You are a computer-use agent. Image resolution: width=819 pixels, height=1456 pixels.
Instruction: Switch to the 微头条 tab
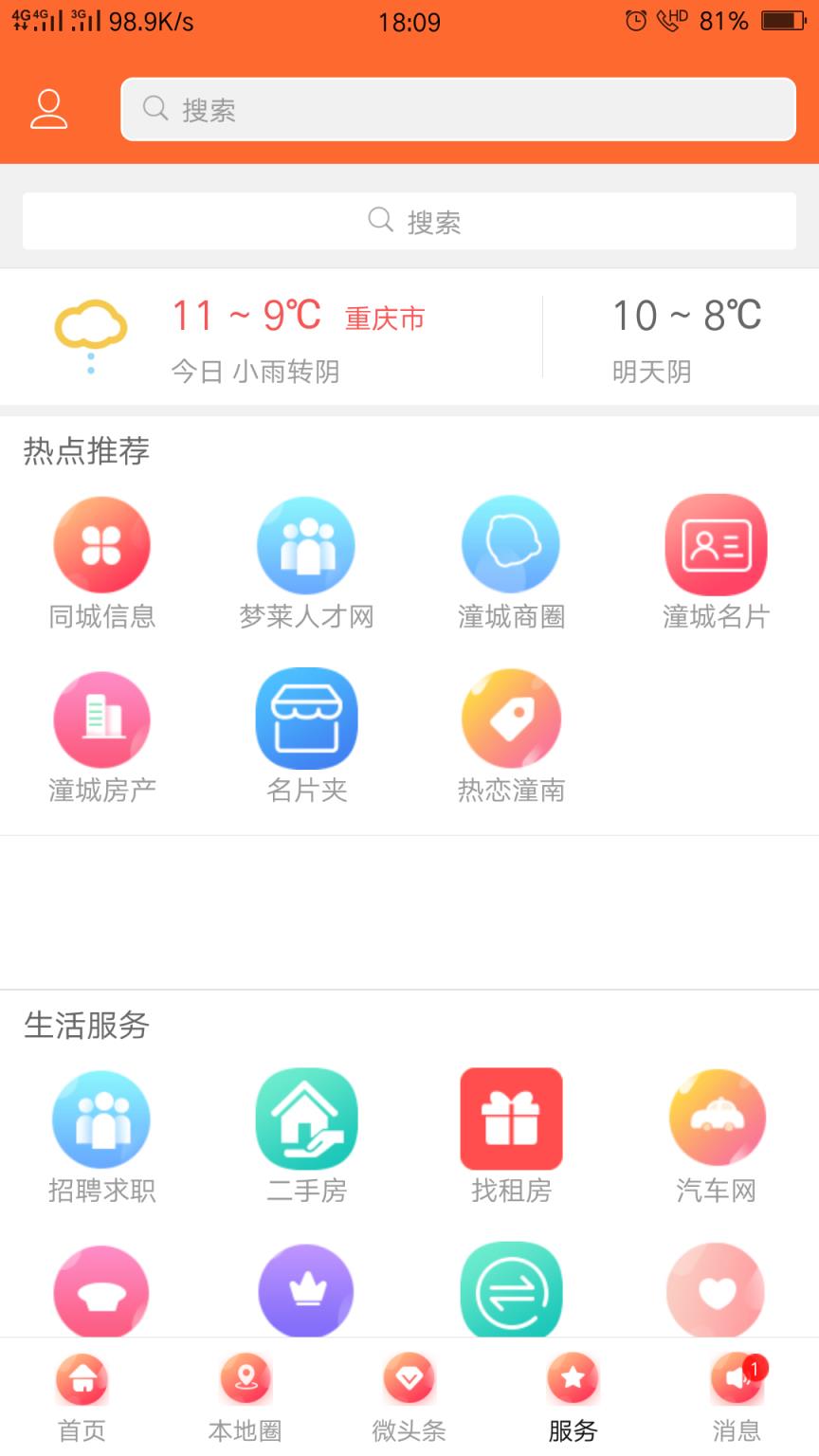[x=409, y=1393]
